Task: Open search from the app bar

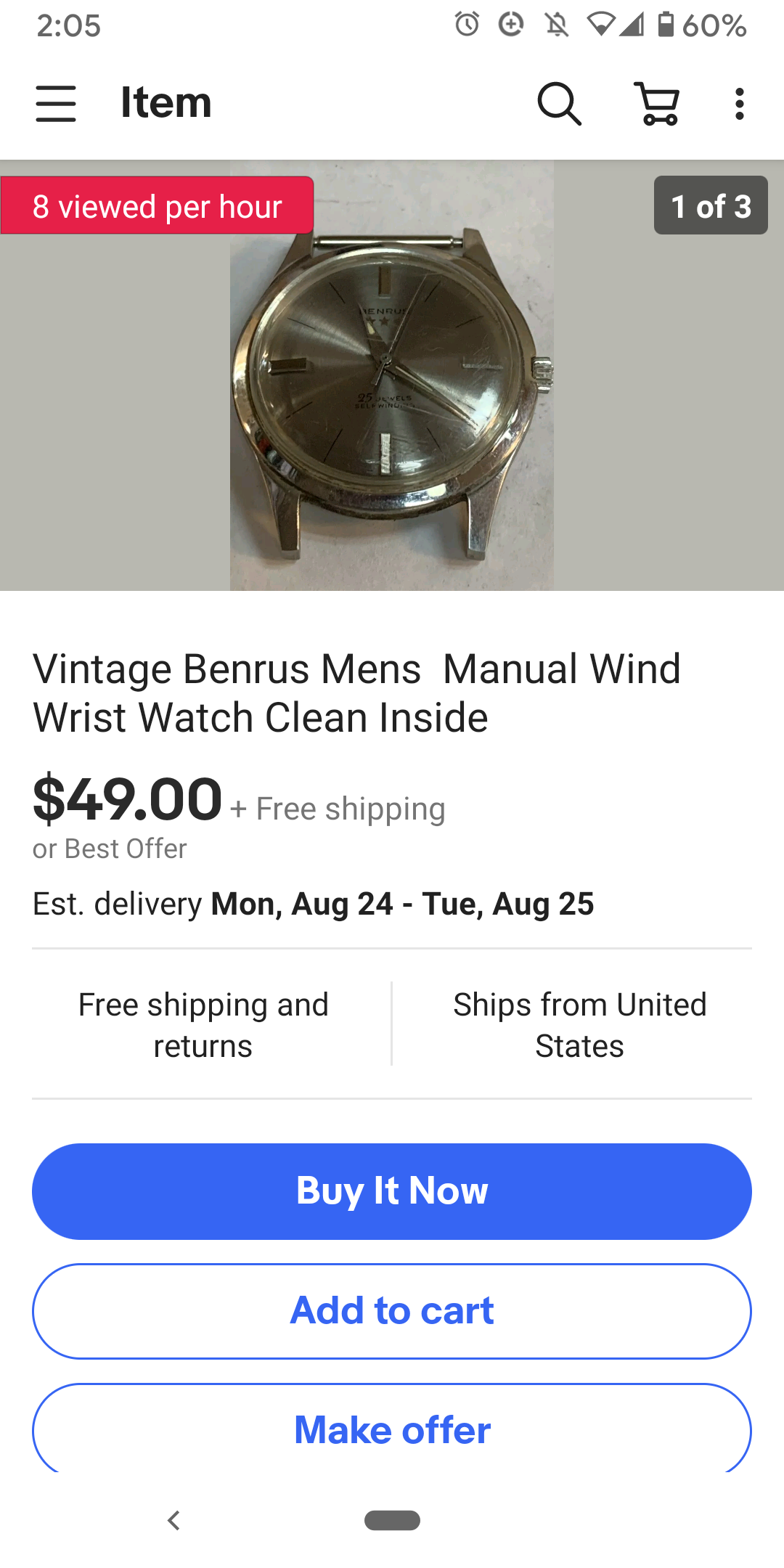Action: 559,103
